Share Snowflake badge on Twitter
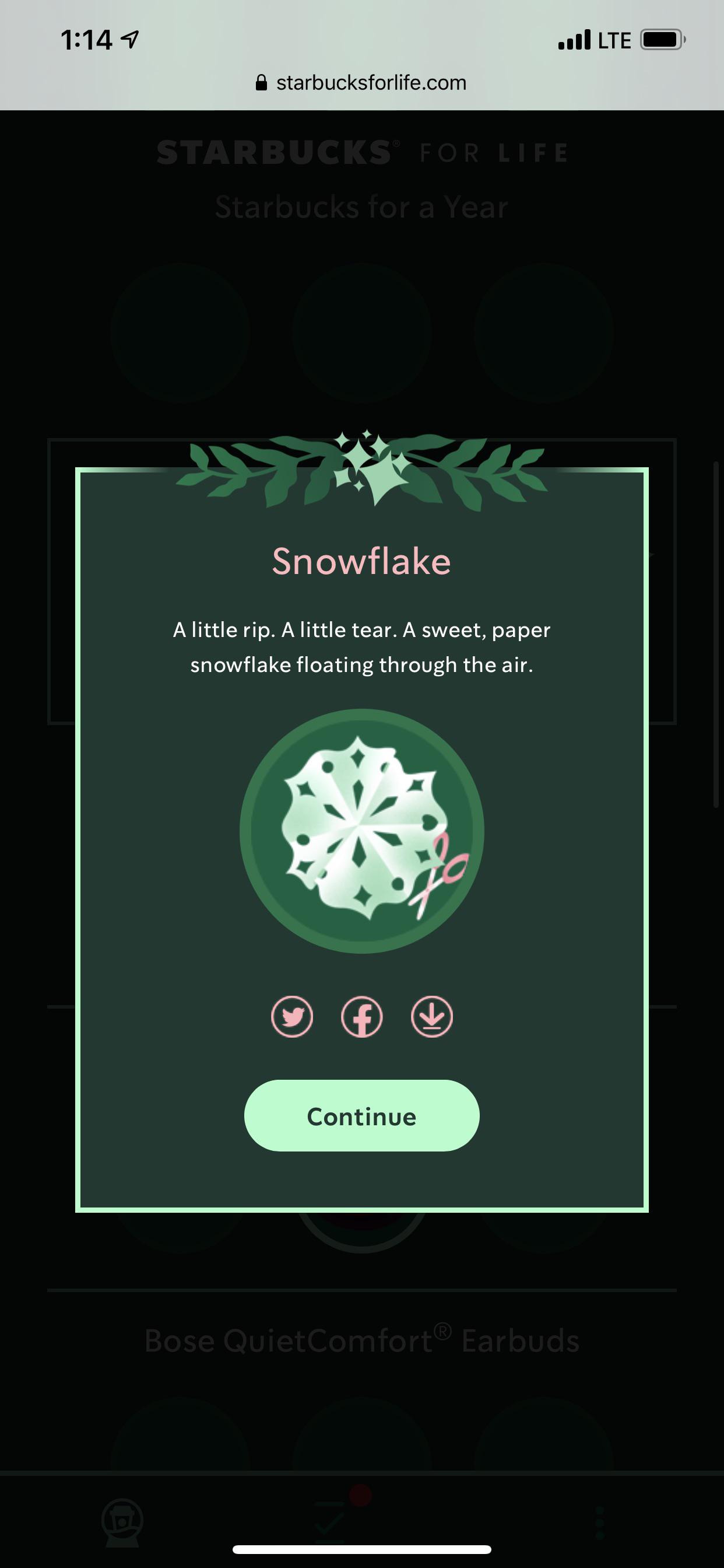This screenshot has width=724, height=1568. click(292, 1017)
